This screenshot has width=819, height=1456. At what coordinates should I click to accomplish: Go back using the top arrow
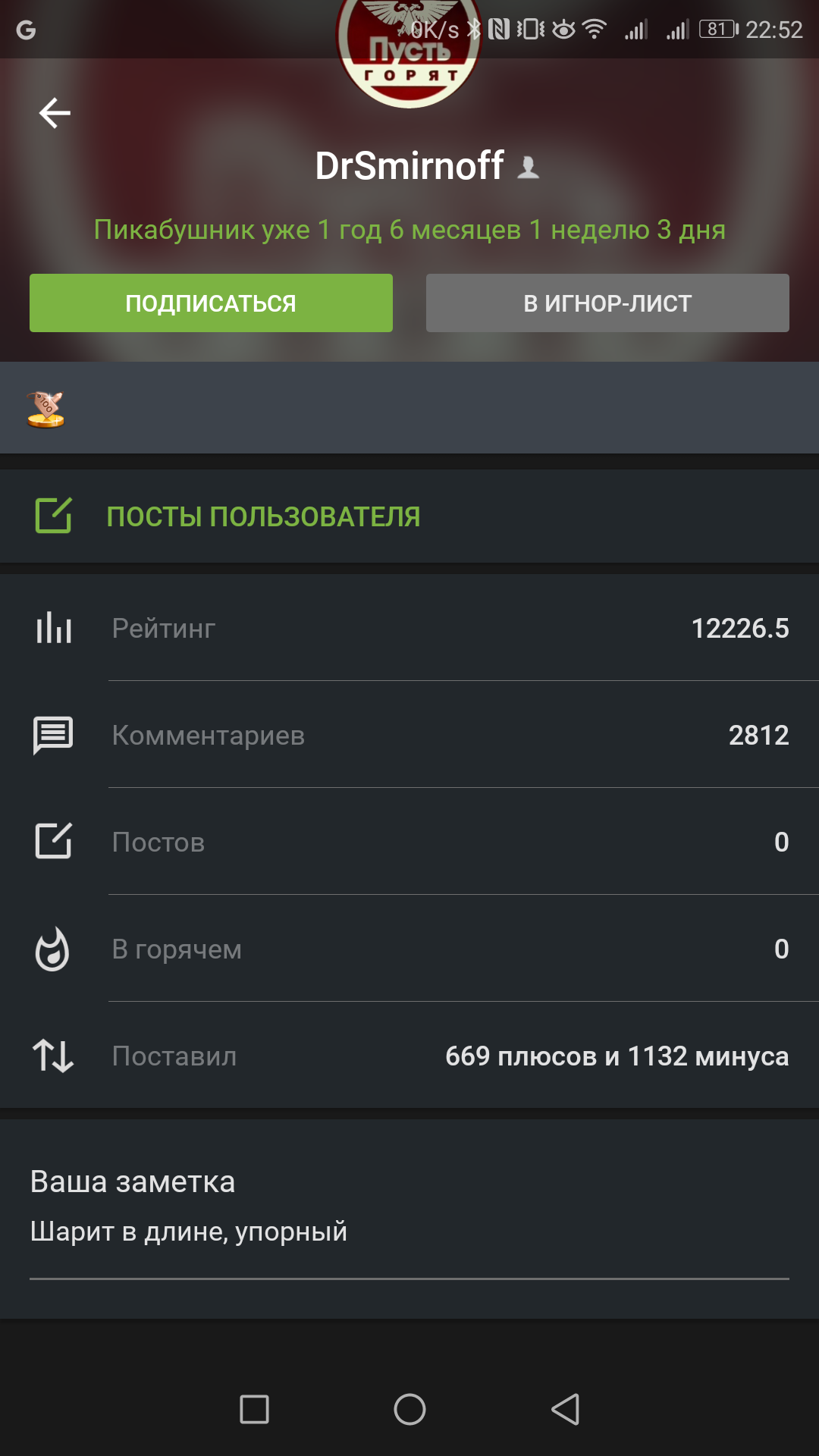[55, 113]
